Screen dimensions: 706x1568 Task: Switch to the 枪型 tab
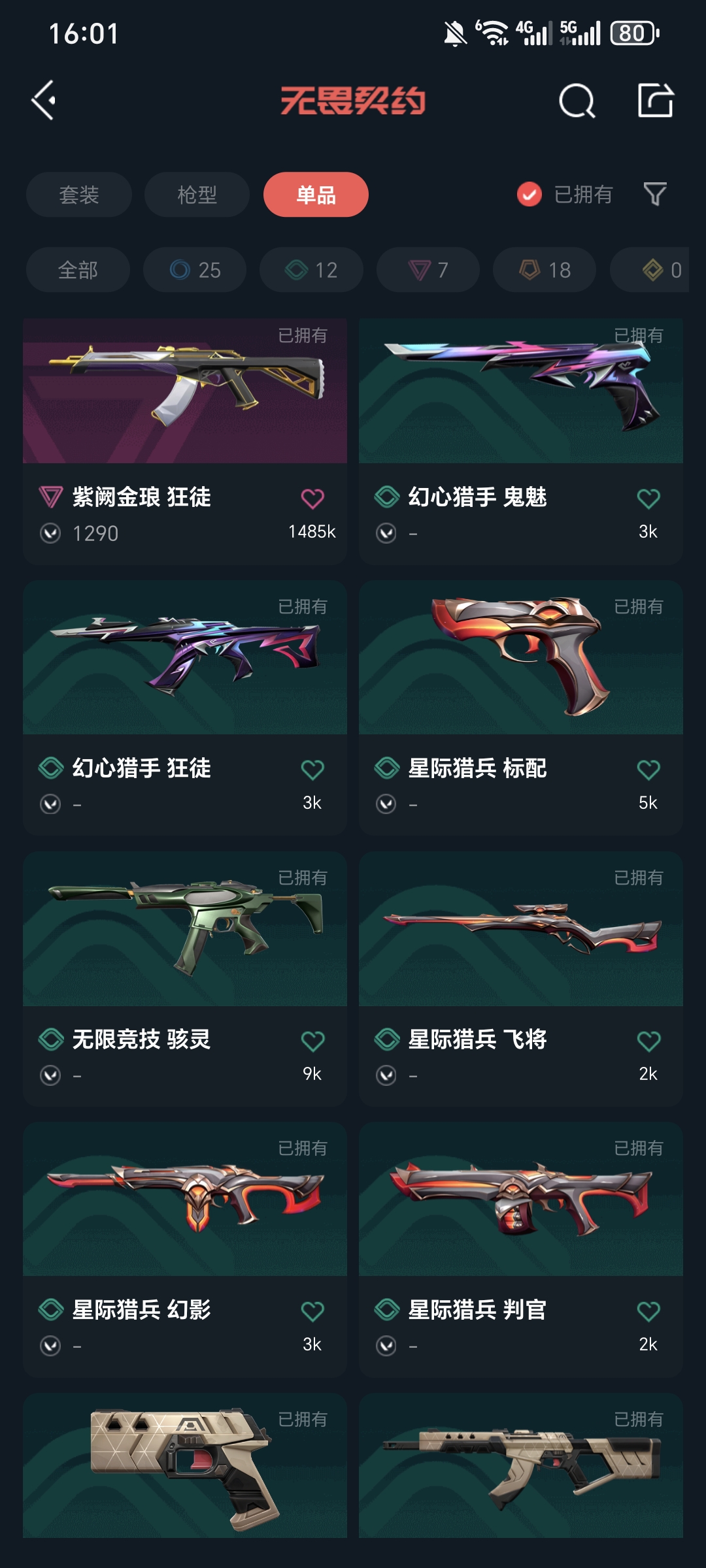point(197,195)
